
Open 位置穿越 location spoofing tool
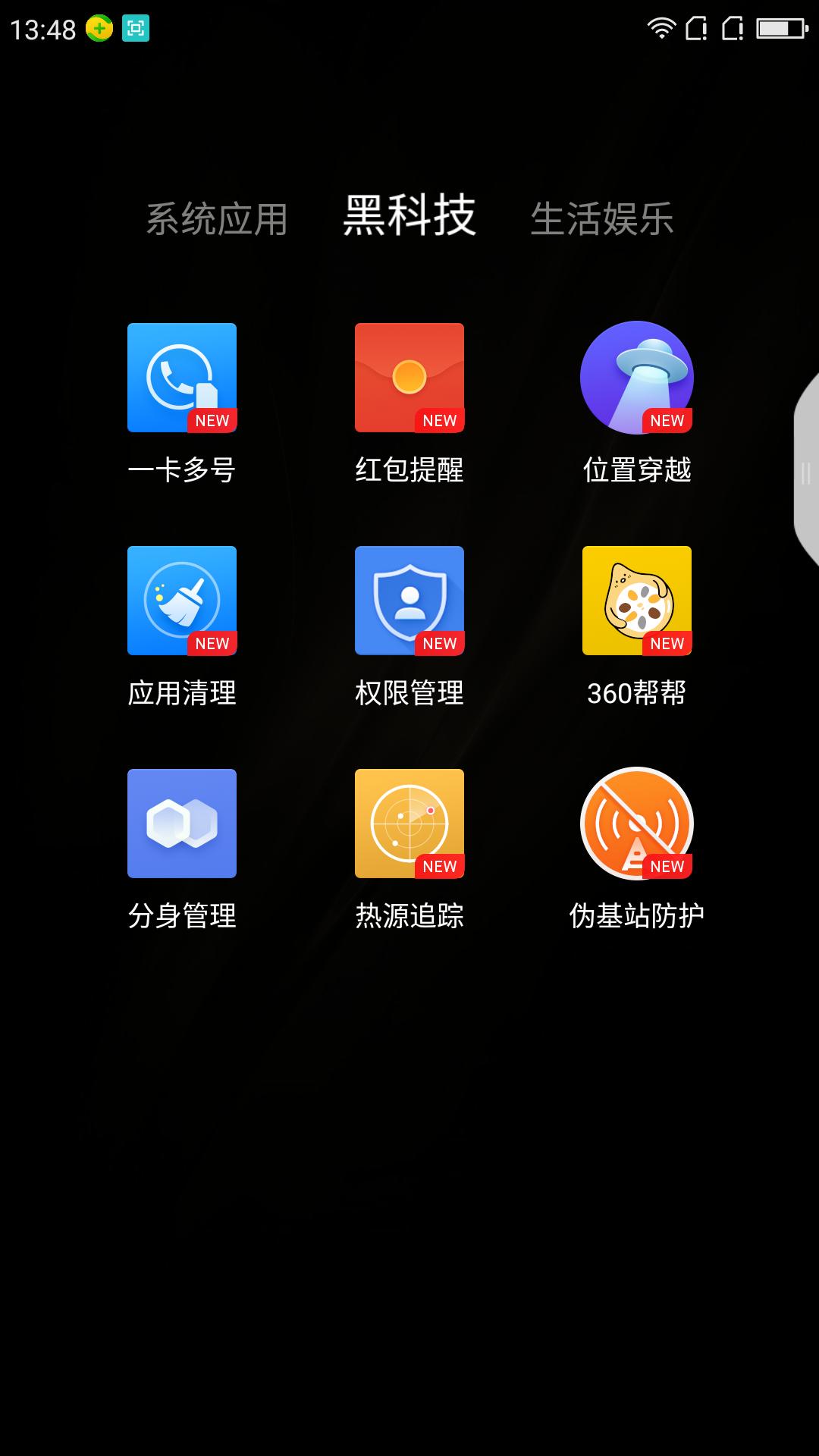637,377
